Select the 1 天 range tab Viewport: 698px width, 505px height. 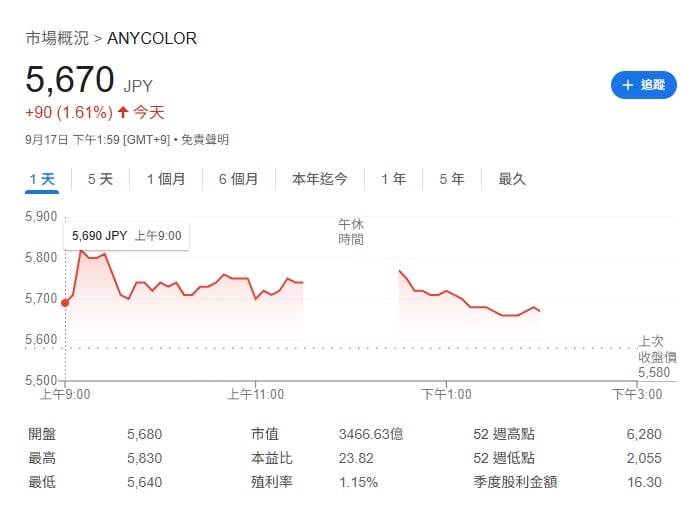click(x=42, y=179)
